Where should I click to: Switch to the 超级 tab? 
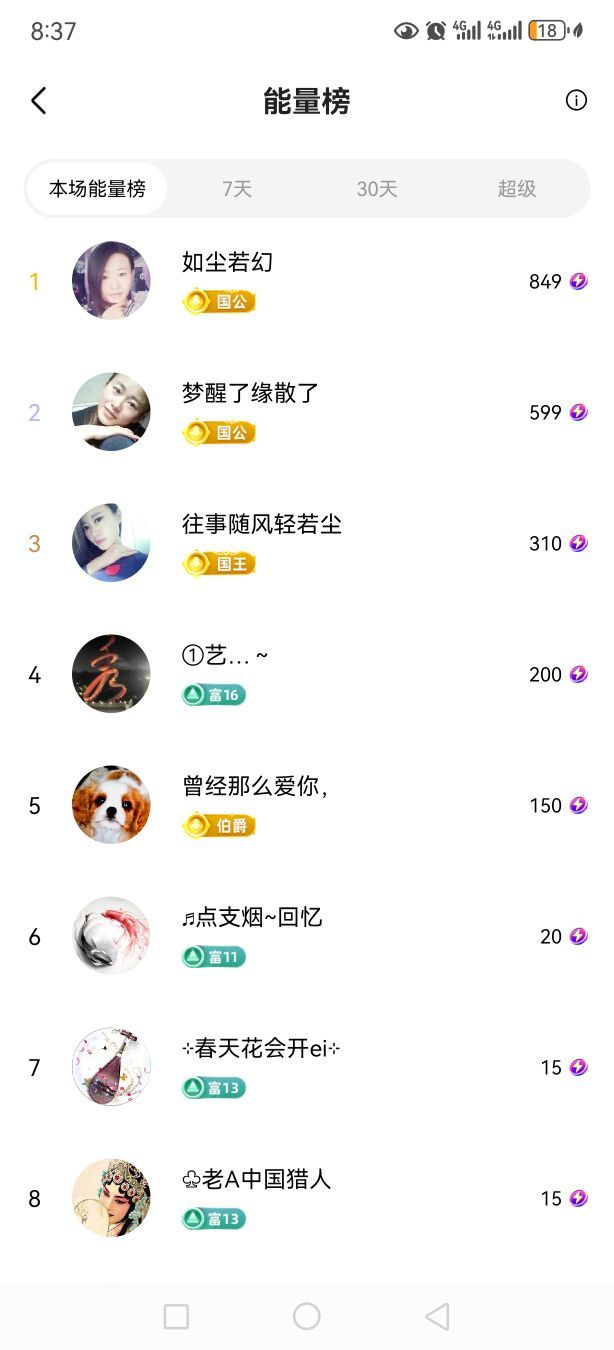point(517,189)
